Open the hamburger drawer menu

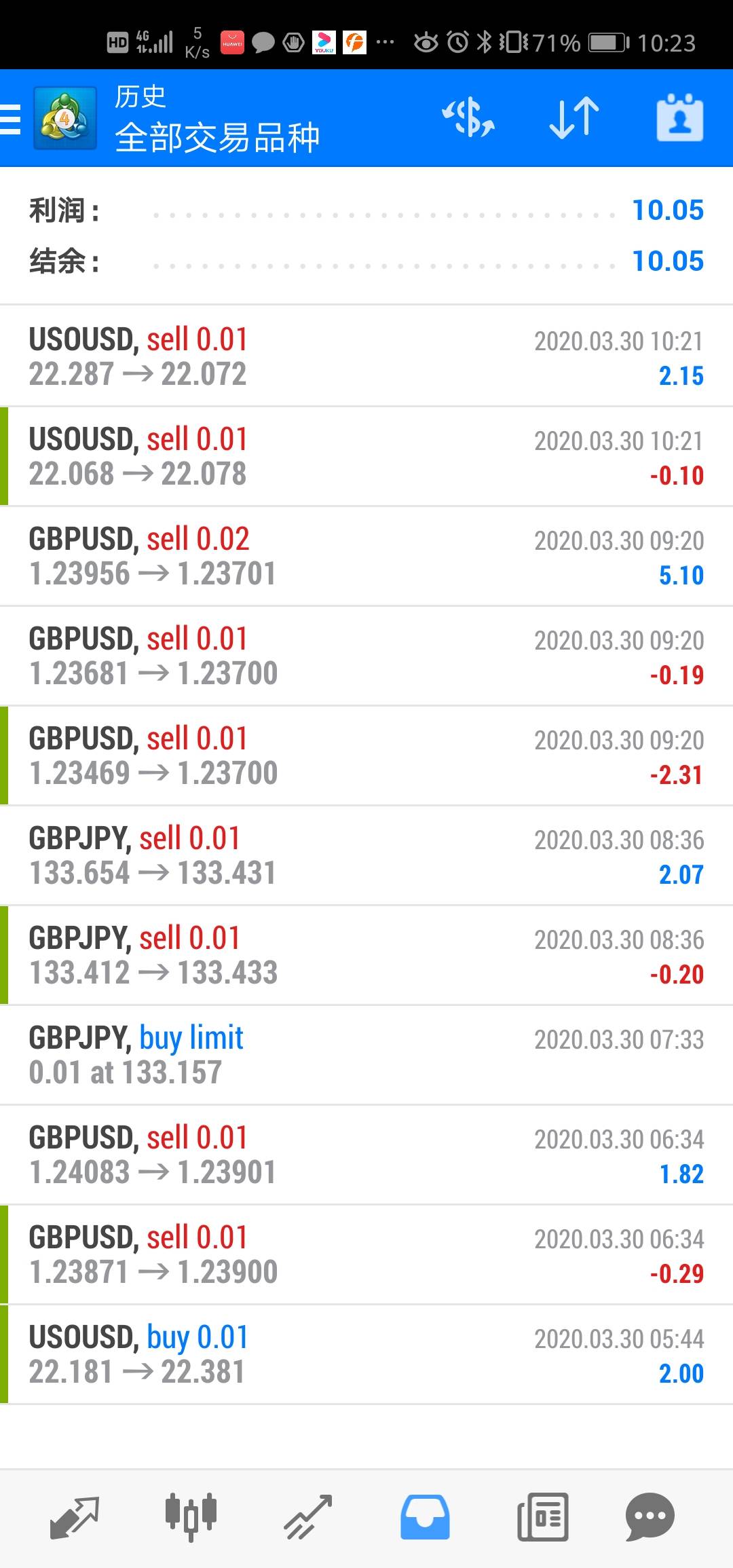coord(11,119)
